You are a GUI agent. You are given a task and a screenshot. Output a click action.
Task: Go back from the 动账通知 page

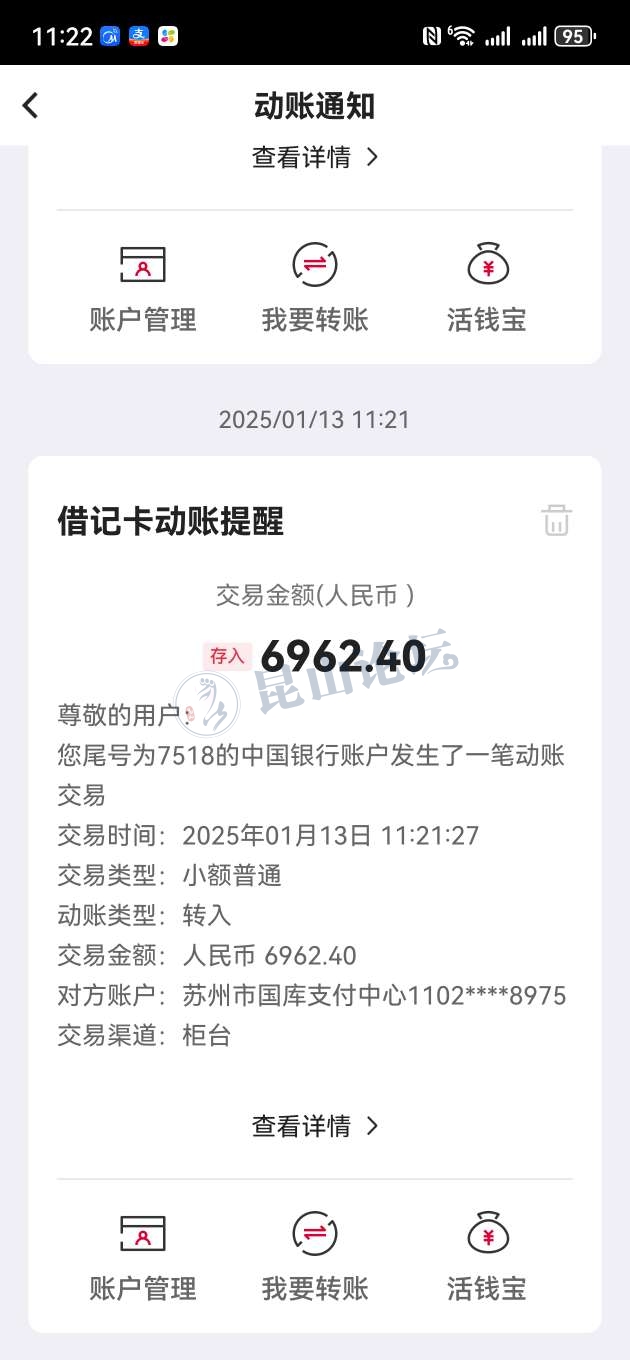tap(31, 105)
